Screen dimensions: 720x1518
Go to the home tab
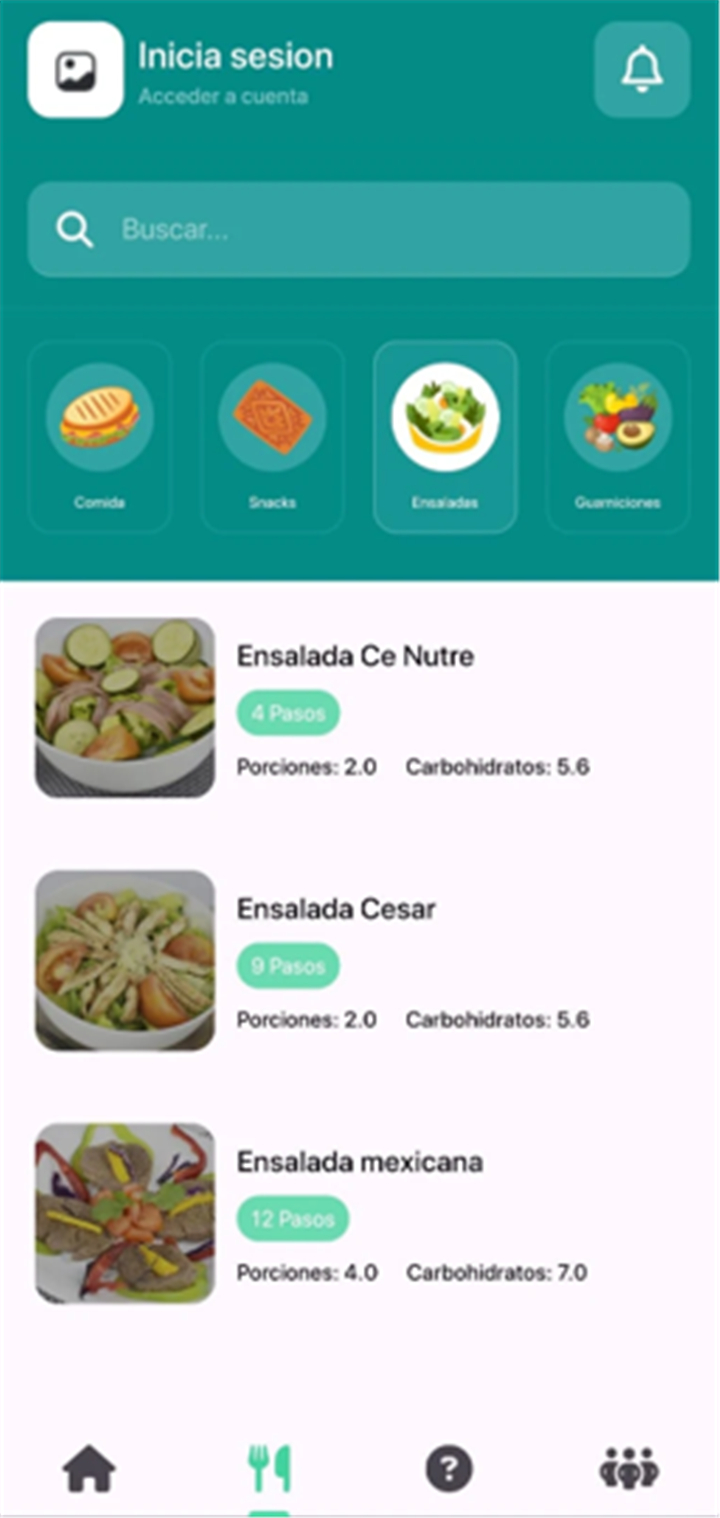89,1469
